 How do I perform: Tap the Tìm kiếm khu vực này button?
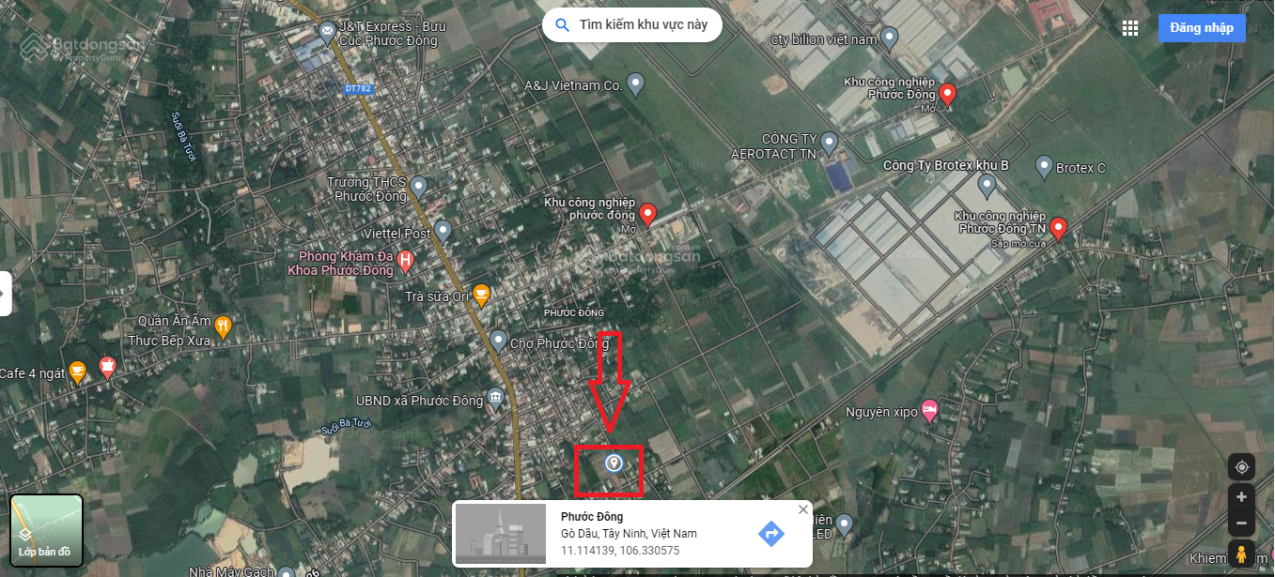pyautogui.click(x=632, y=25)
